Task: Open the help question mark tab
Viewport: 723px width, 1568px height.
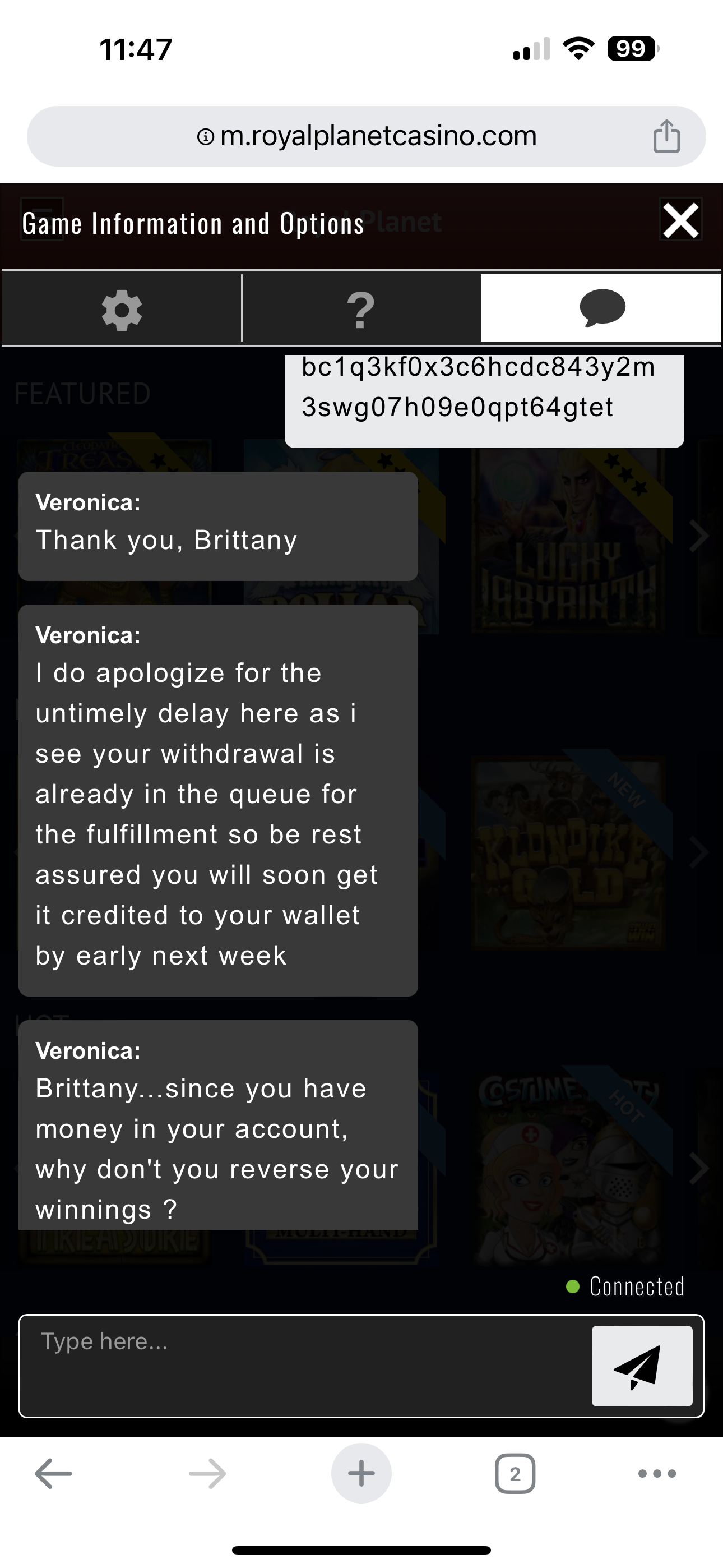Action: pos(361,309)
